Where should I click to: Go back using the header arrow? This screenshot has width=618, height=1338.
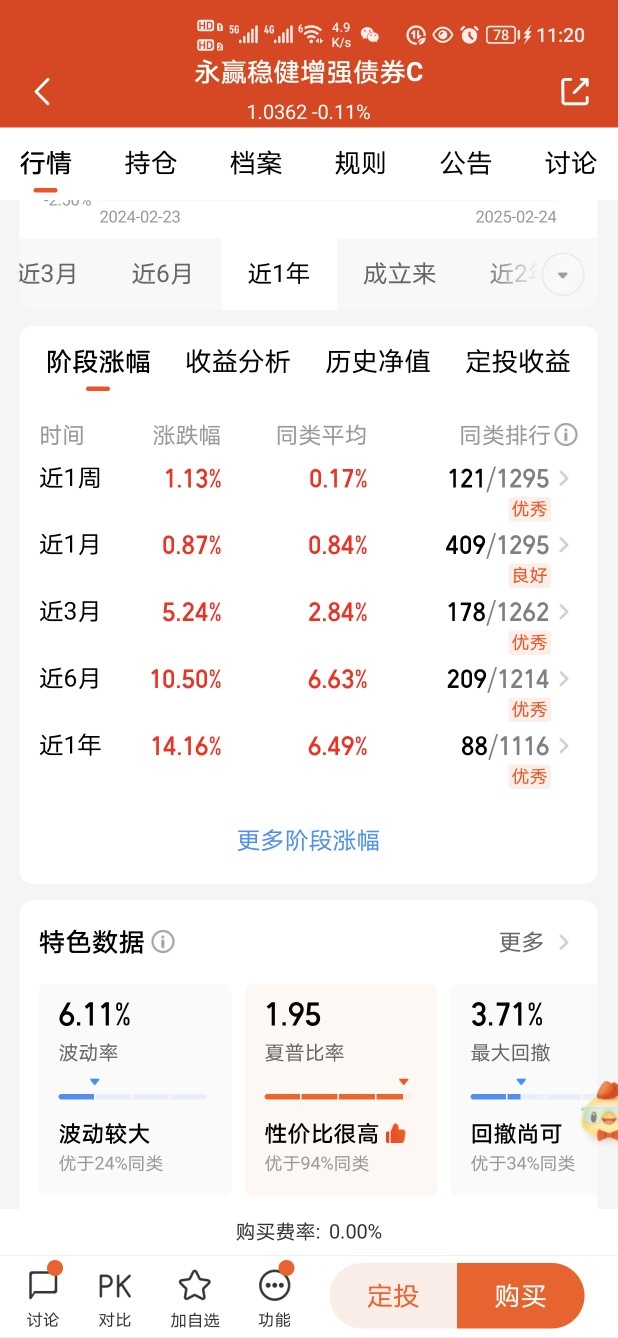pyautogui.click(x=42, y=92)
